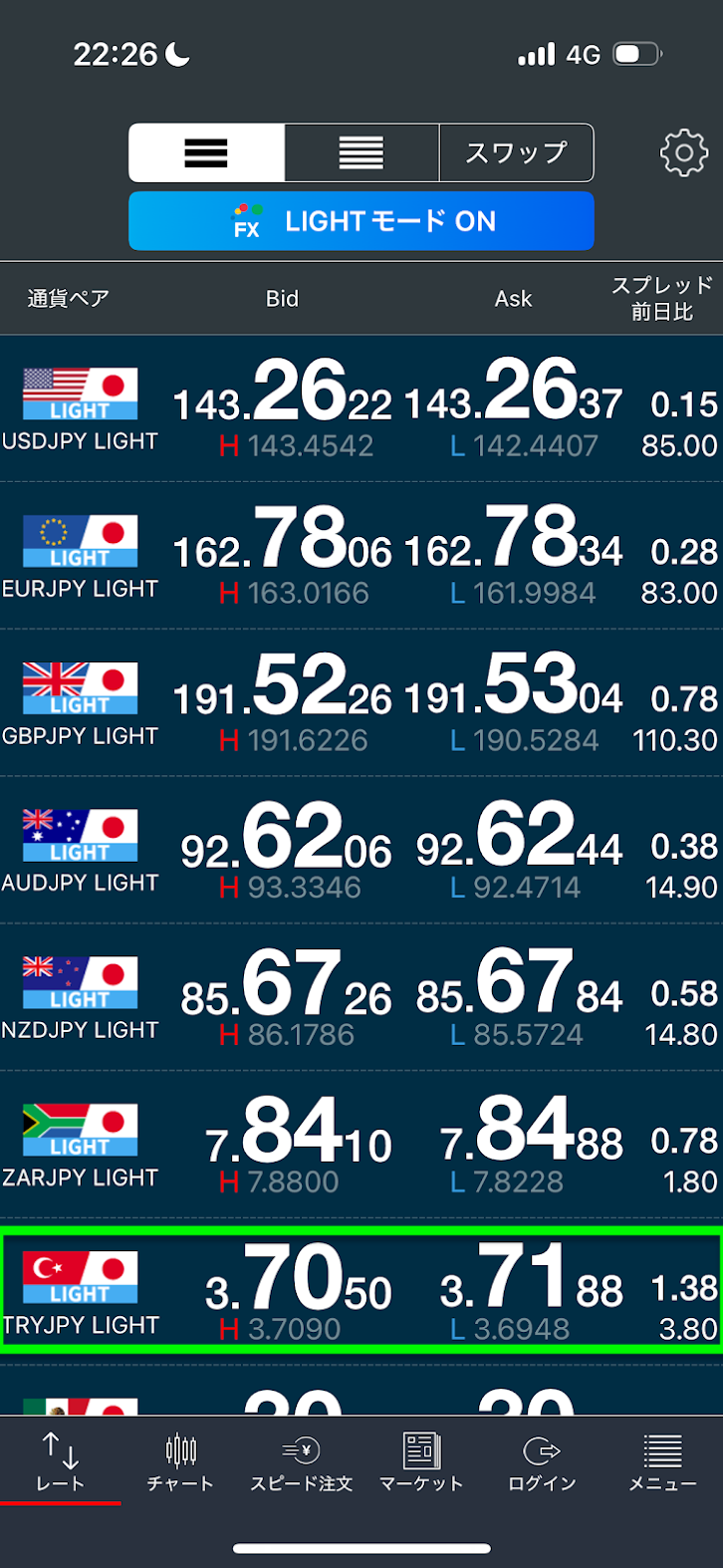Open the NZDJPY LIGHT rate row
This screenshot has height=1568, width=723.
361,998
